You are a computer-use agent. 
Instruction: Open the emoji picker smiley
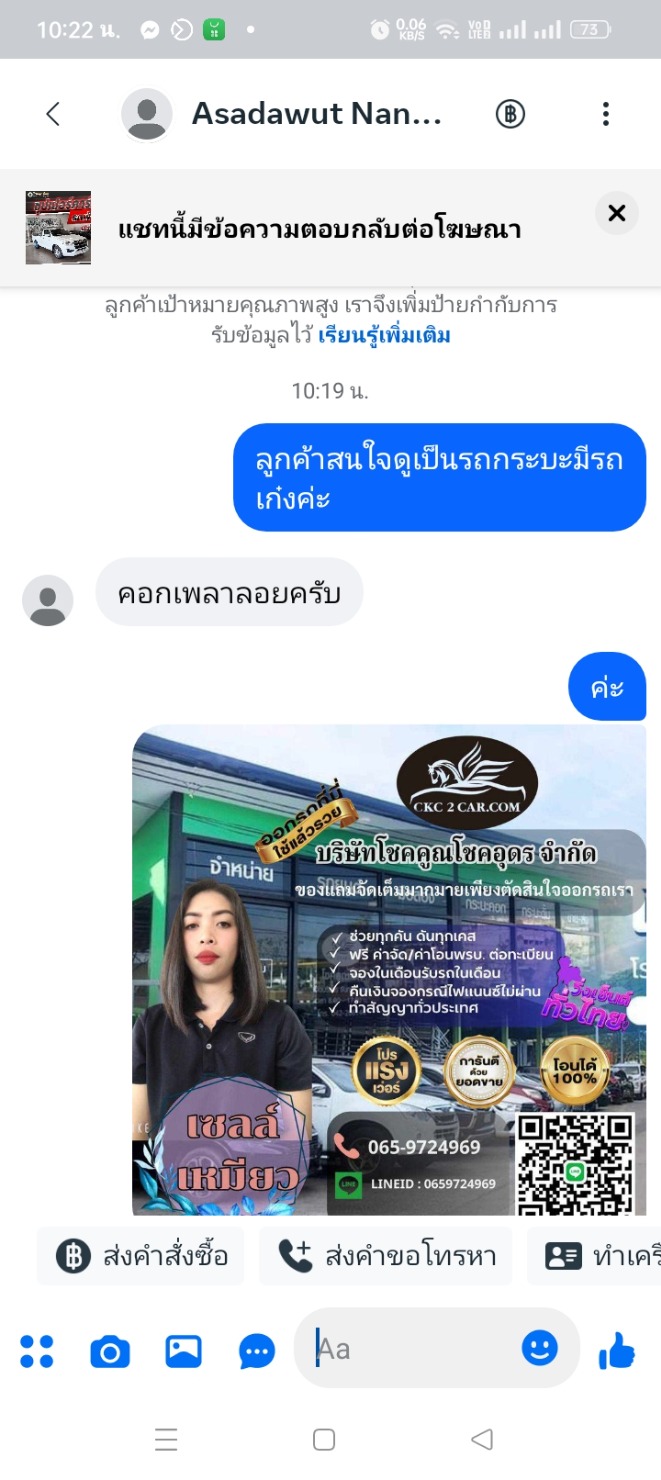pyautogui.click(x=539, y=1348)
